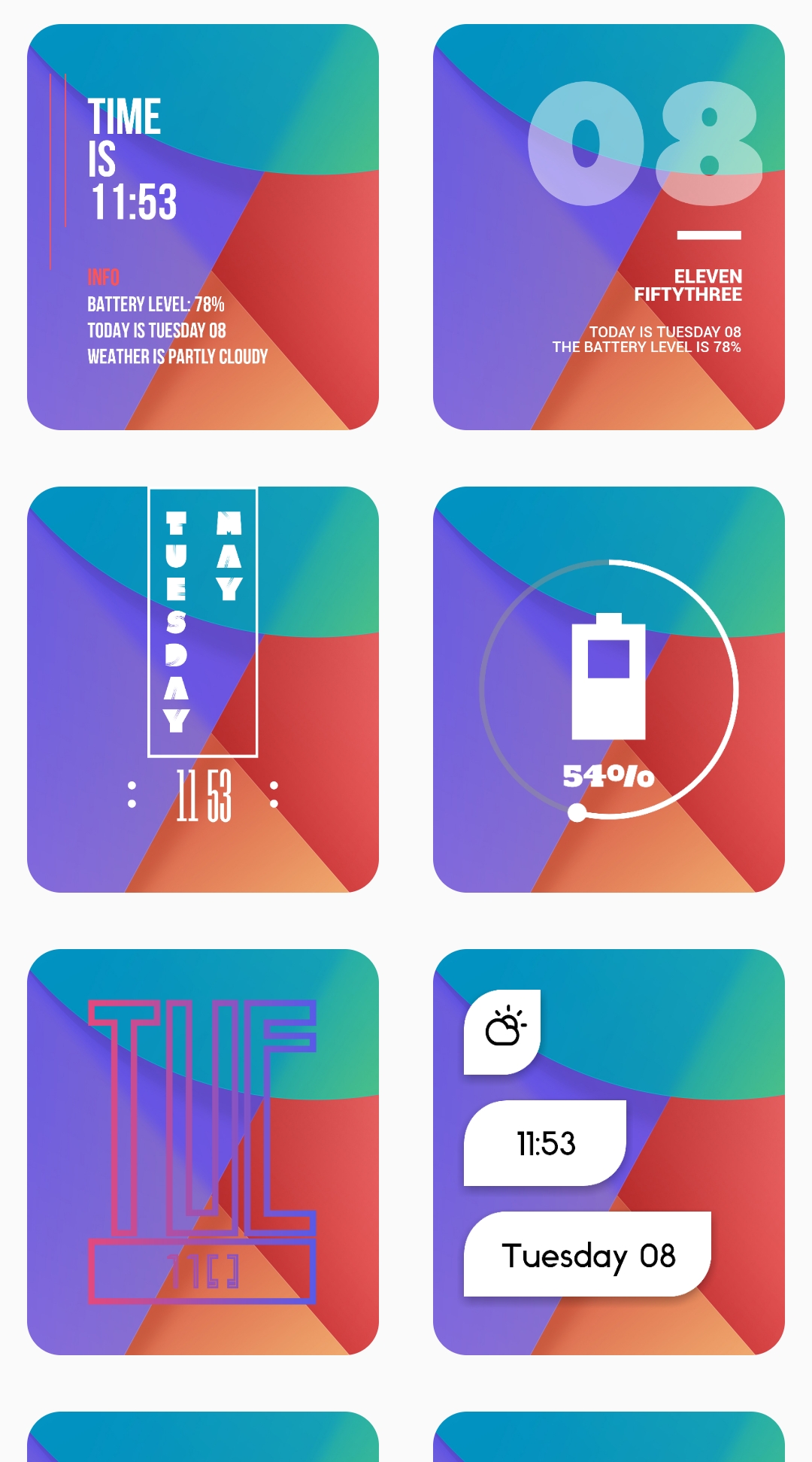The image size is (812, 1462).
Task: Open the outlined TUE gradient widget
Action: pos(203,1152)
